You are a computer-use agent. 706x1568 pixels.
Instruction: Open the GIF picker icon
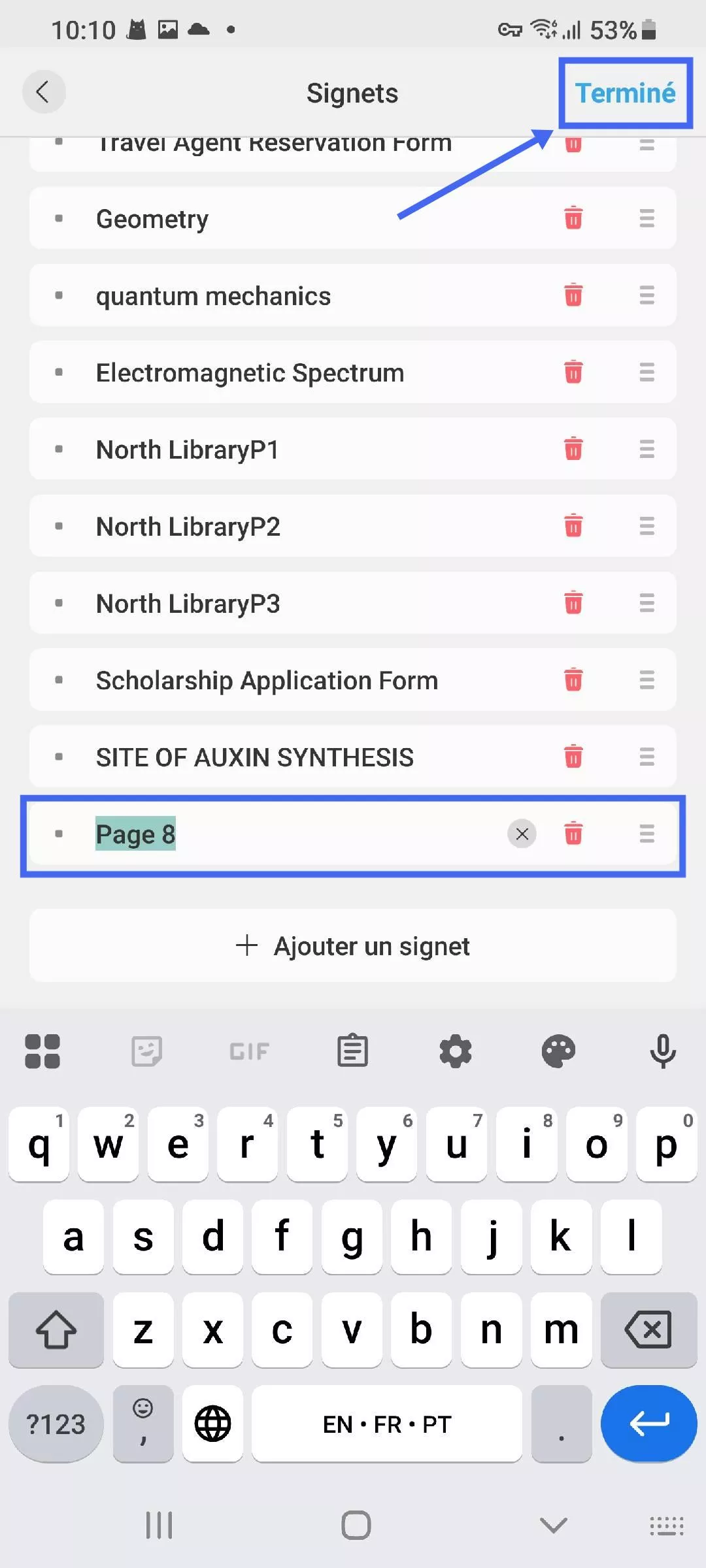tap(249, 1050)
